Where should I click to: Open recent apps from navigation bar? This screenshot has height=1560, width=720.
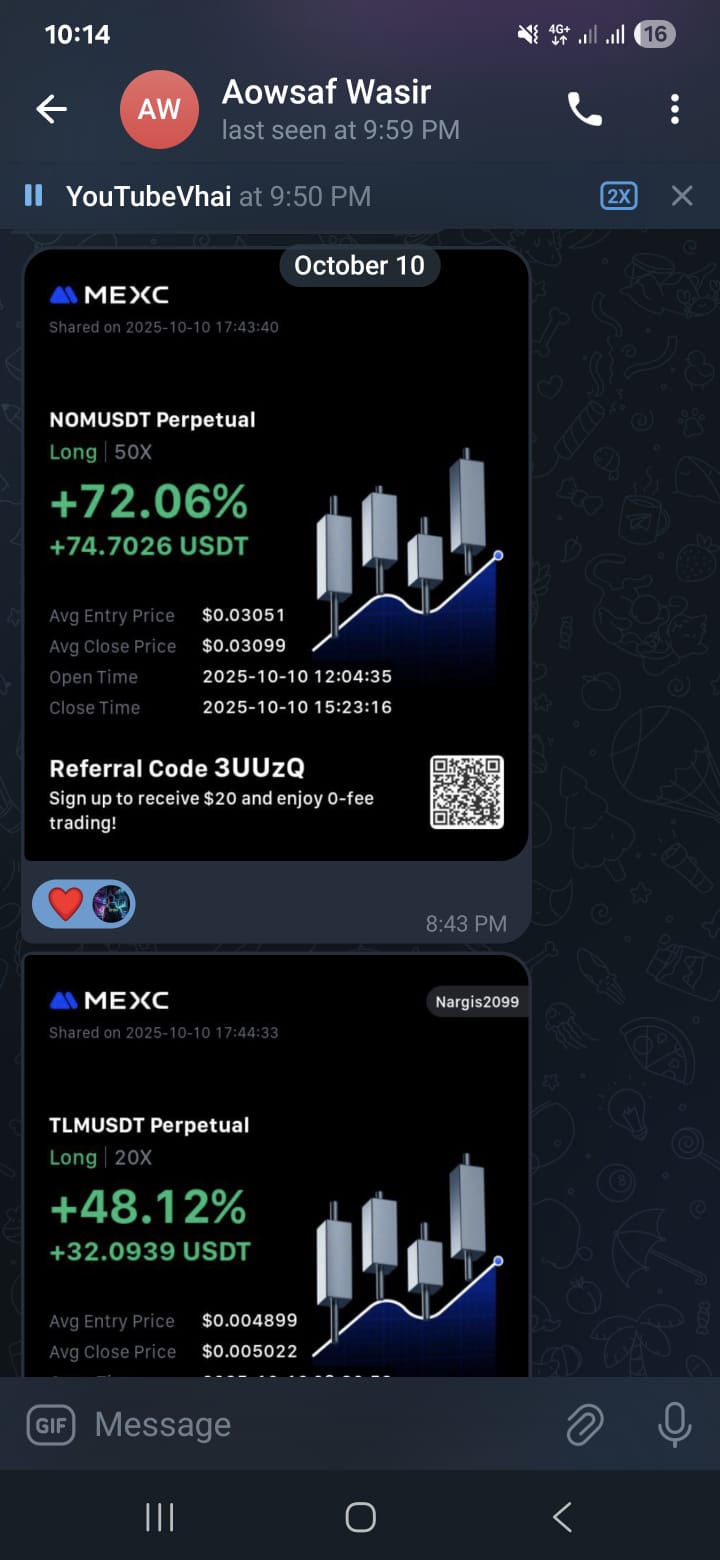[x=160, y=1517]
